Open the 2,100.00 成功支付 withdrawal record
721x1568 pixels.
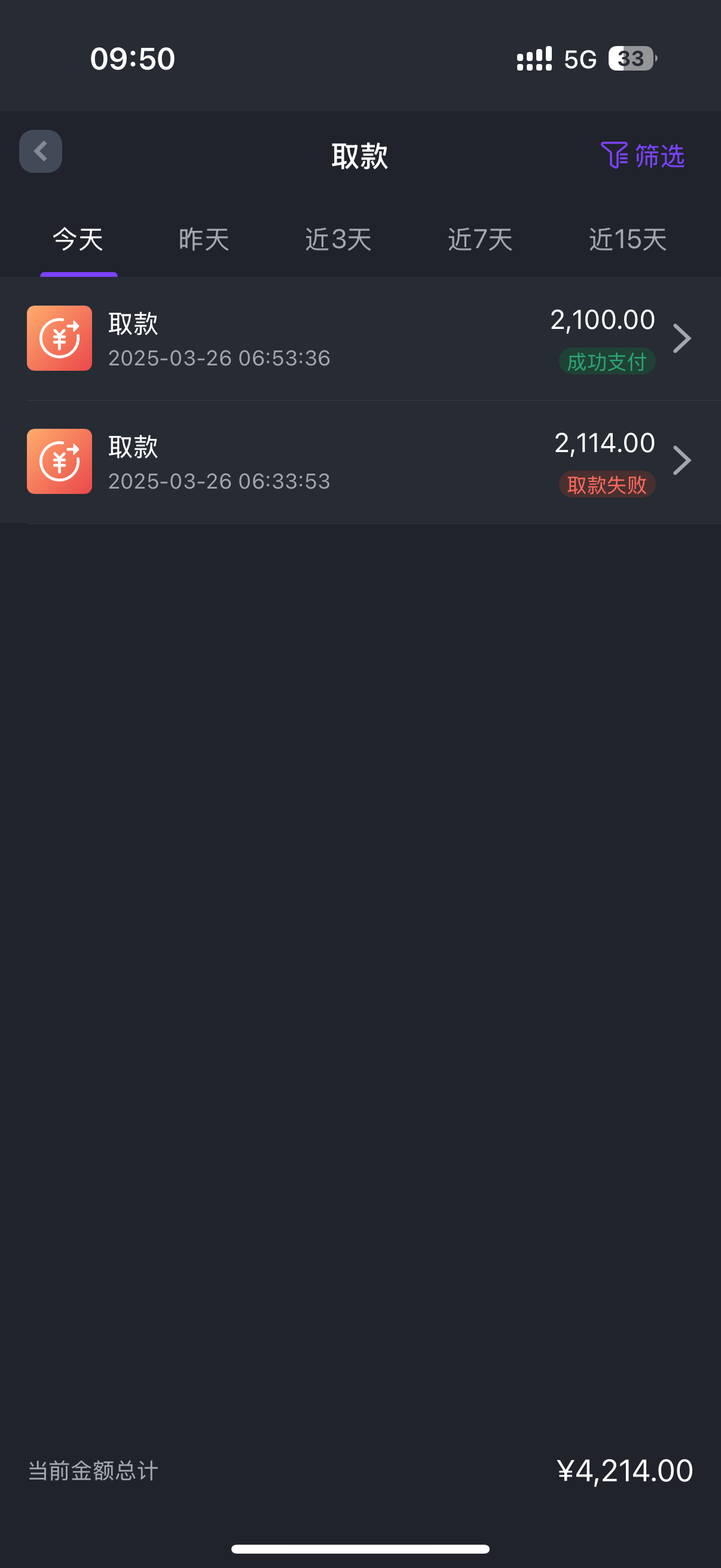click(x=360, y=338)
